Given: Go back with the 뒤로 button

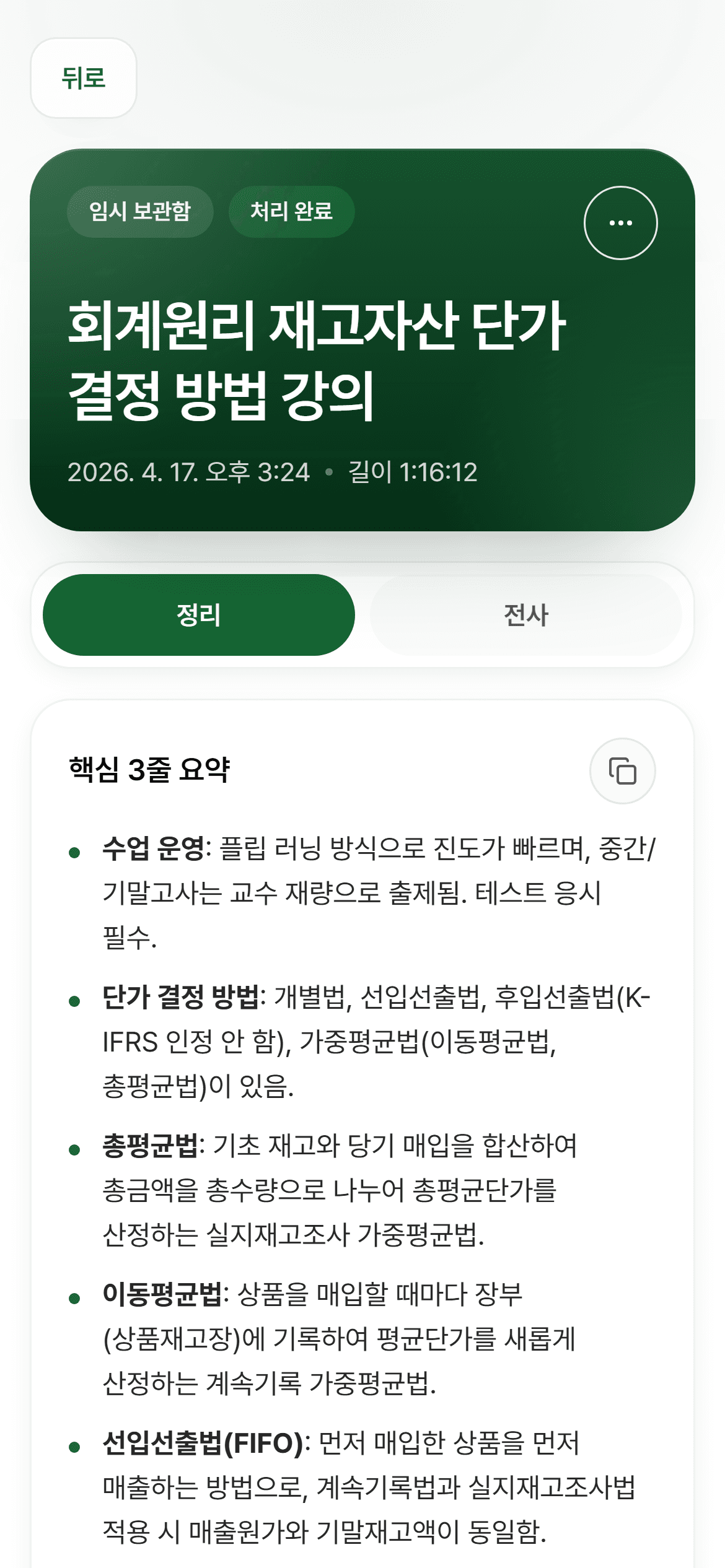Looking at the screenshot, I should click(84, 78).
